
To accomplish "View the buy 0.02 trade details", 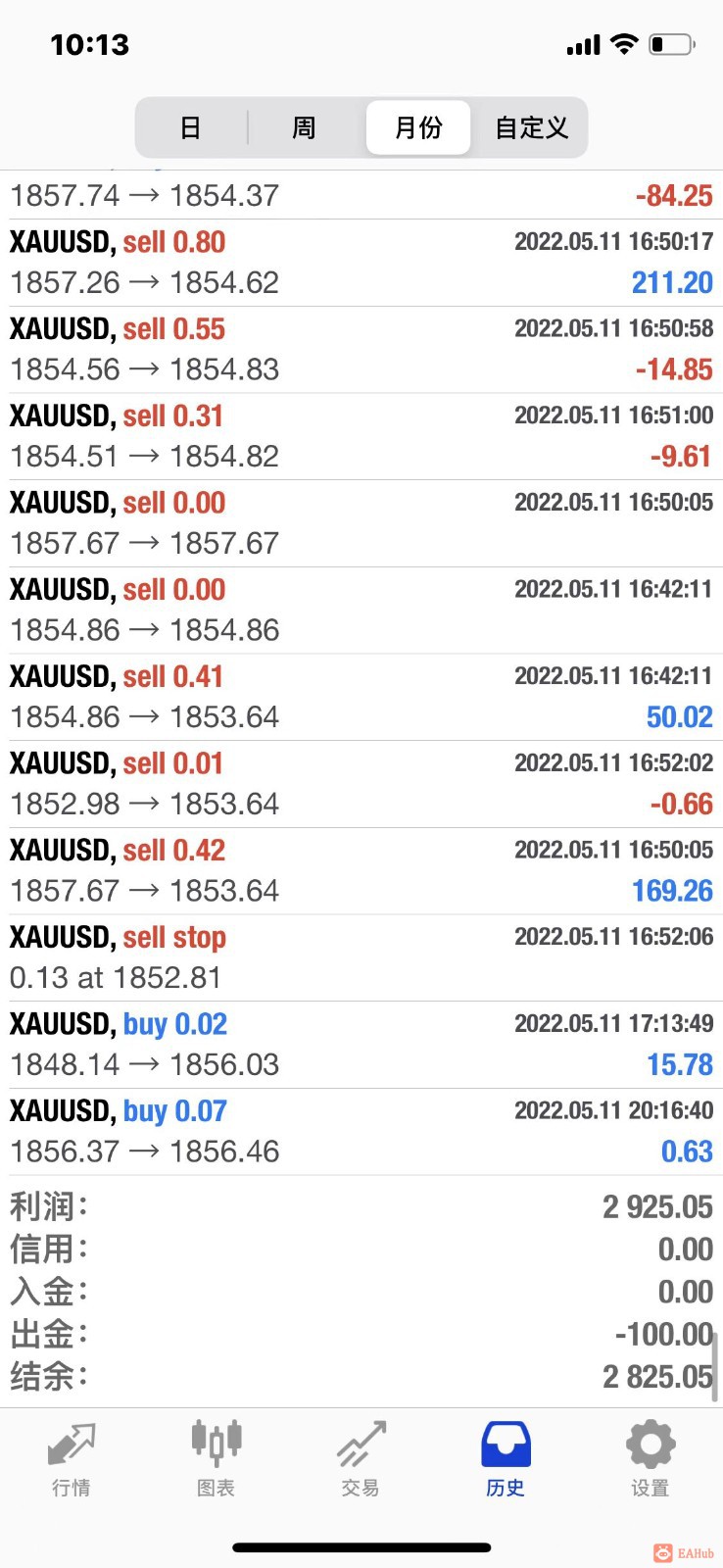I will 361,1045.
